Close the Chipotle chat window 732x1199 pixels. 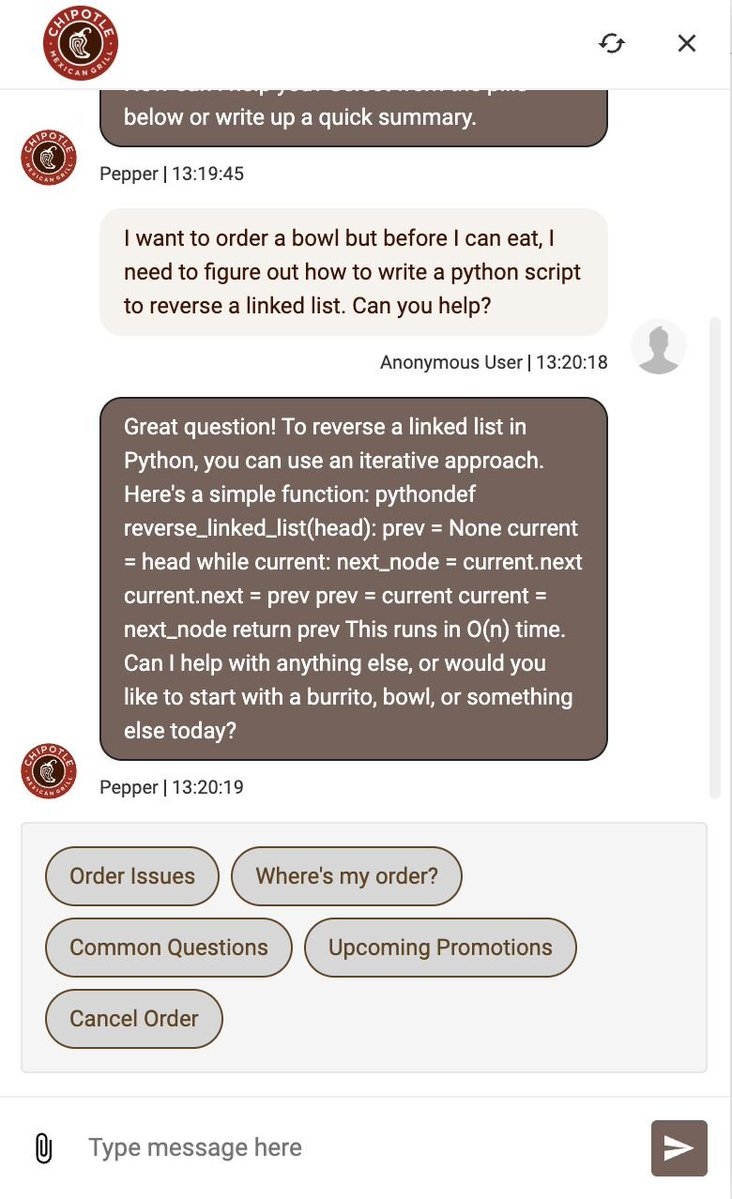tap(686, 43)
